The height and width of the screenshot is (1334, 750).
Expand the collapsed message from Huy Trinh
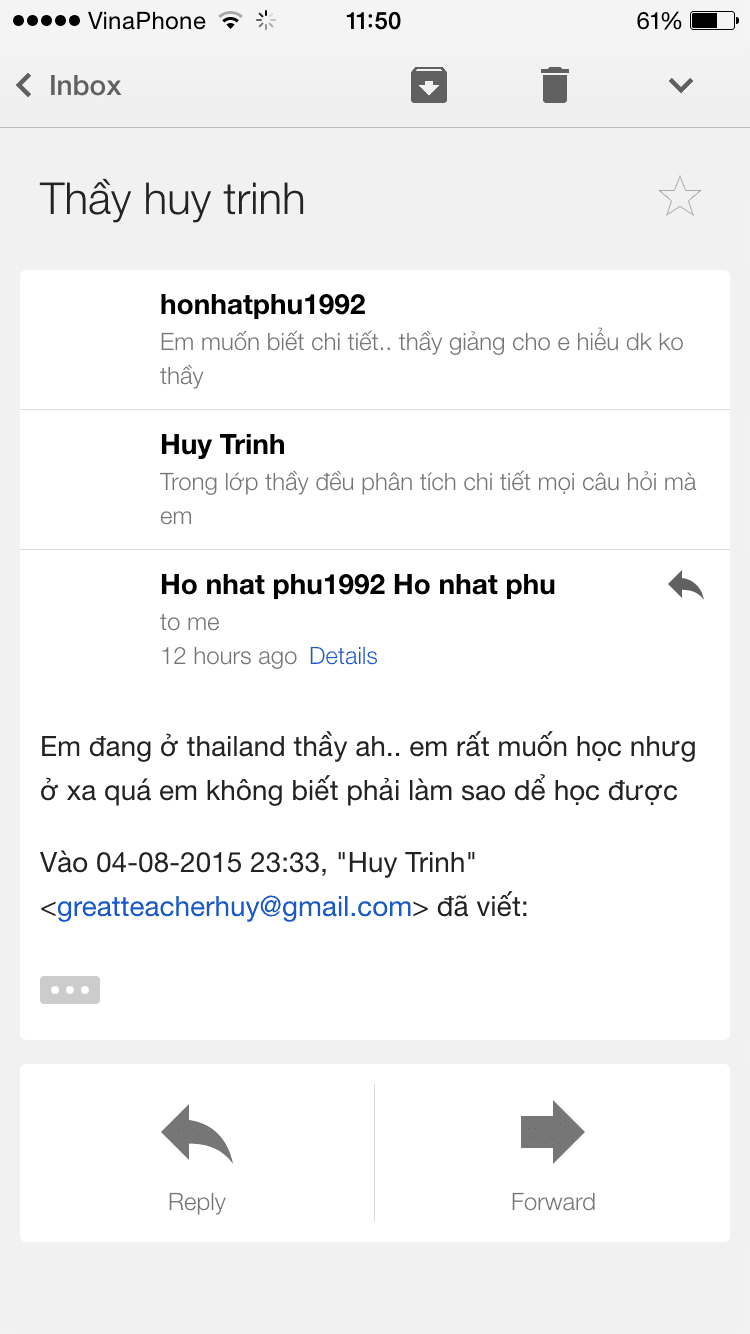point(375,479)
